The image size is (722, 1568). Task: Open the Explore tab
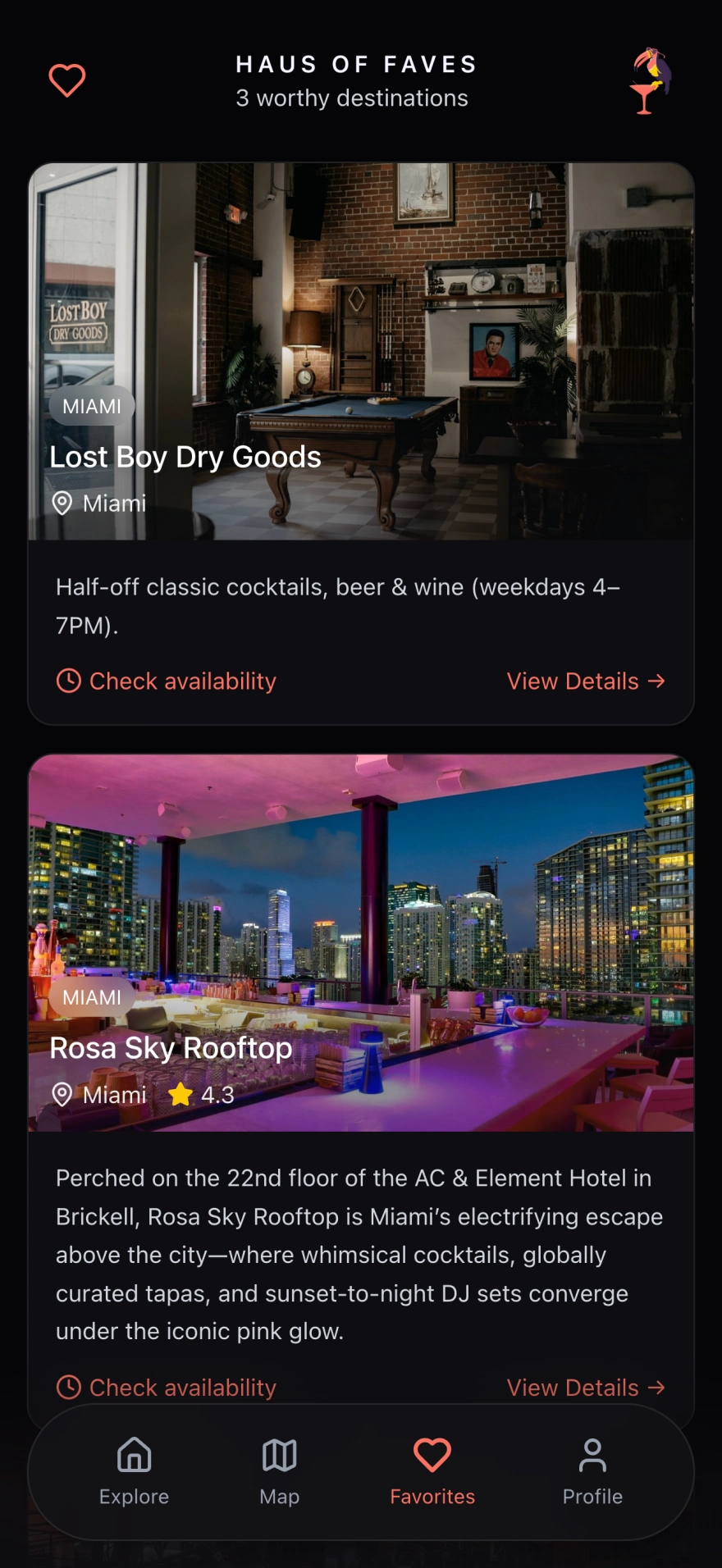134,1471
